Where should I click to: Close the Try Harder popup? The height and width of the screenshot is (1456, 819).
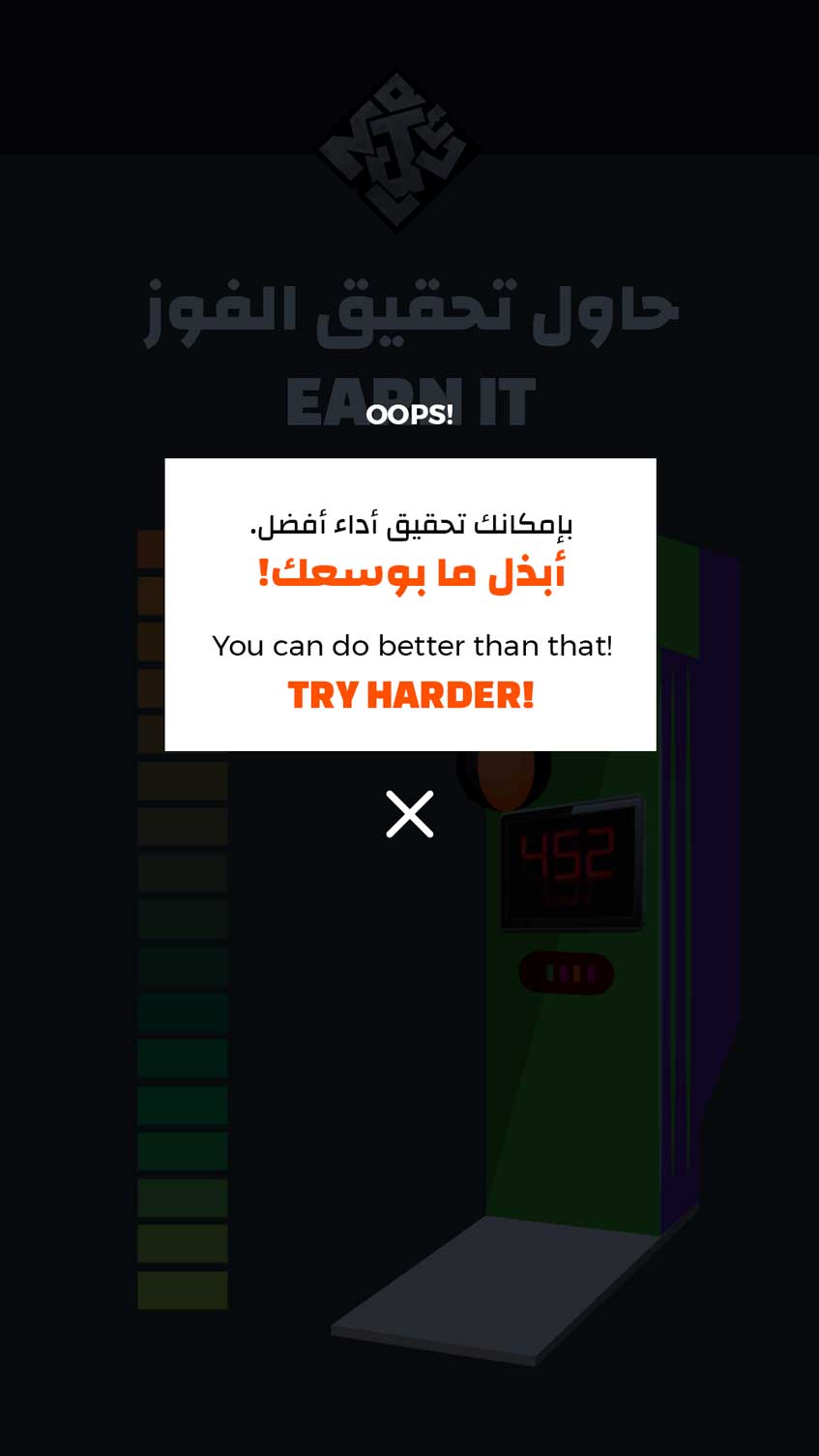pos(410,814)
